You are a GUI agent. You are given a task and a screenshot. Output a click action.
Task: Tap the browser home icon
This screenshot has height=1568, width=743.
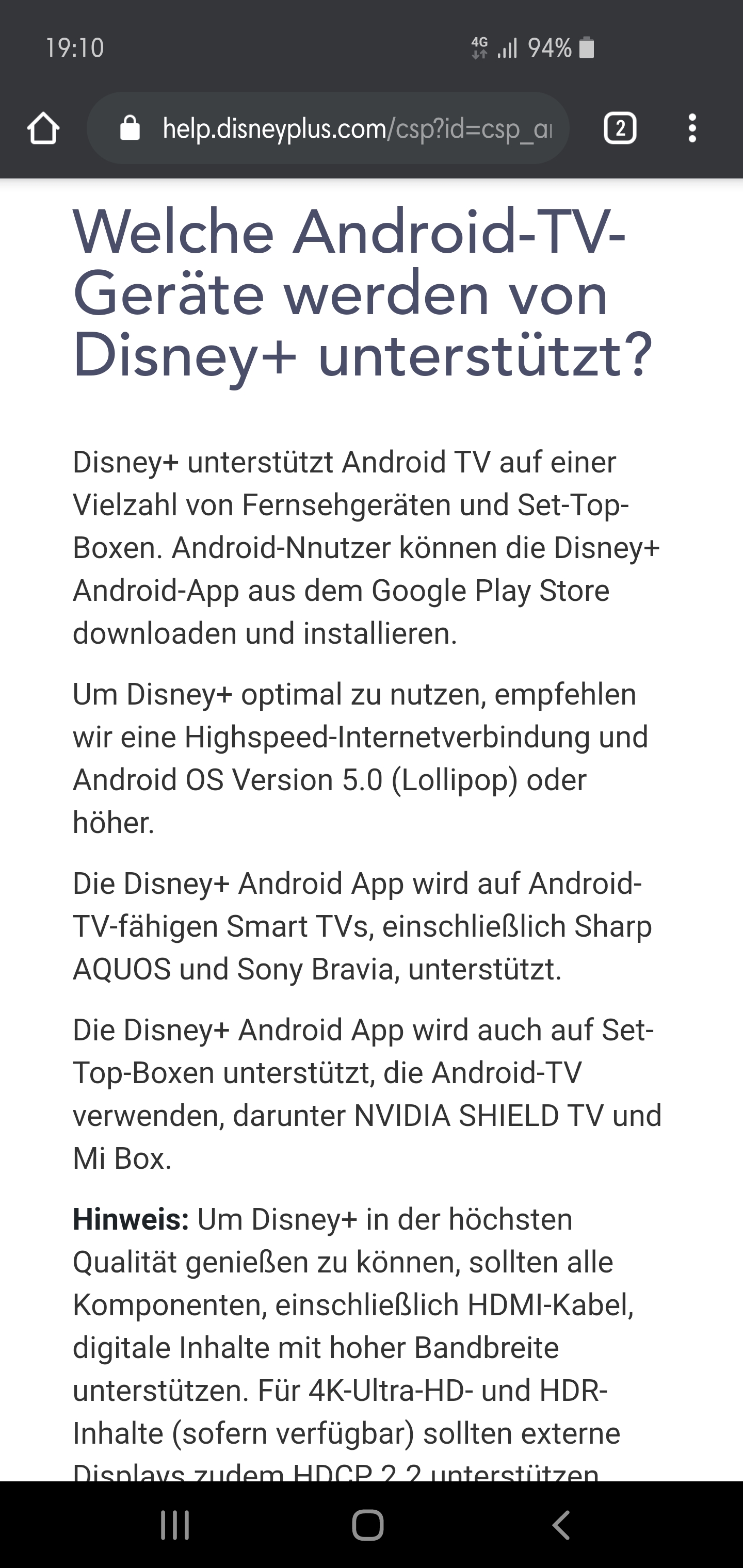pos(43,128)
